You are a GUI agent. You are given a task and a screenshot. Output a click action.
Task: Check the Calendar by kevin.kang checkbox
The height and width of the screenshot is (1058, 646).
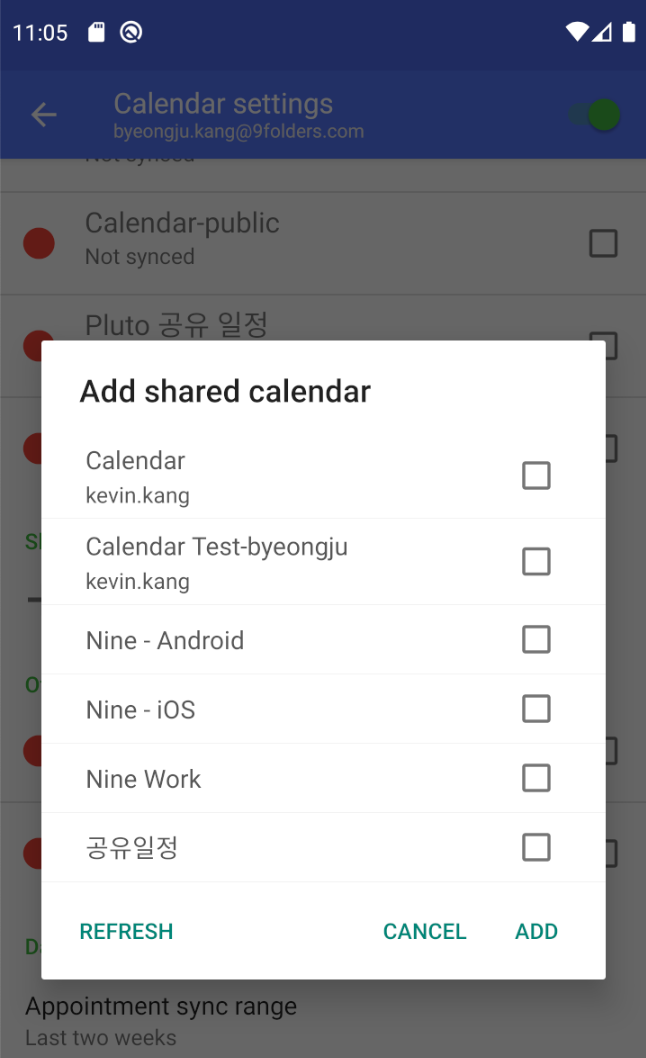click(x=536, y=476)
